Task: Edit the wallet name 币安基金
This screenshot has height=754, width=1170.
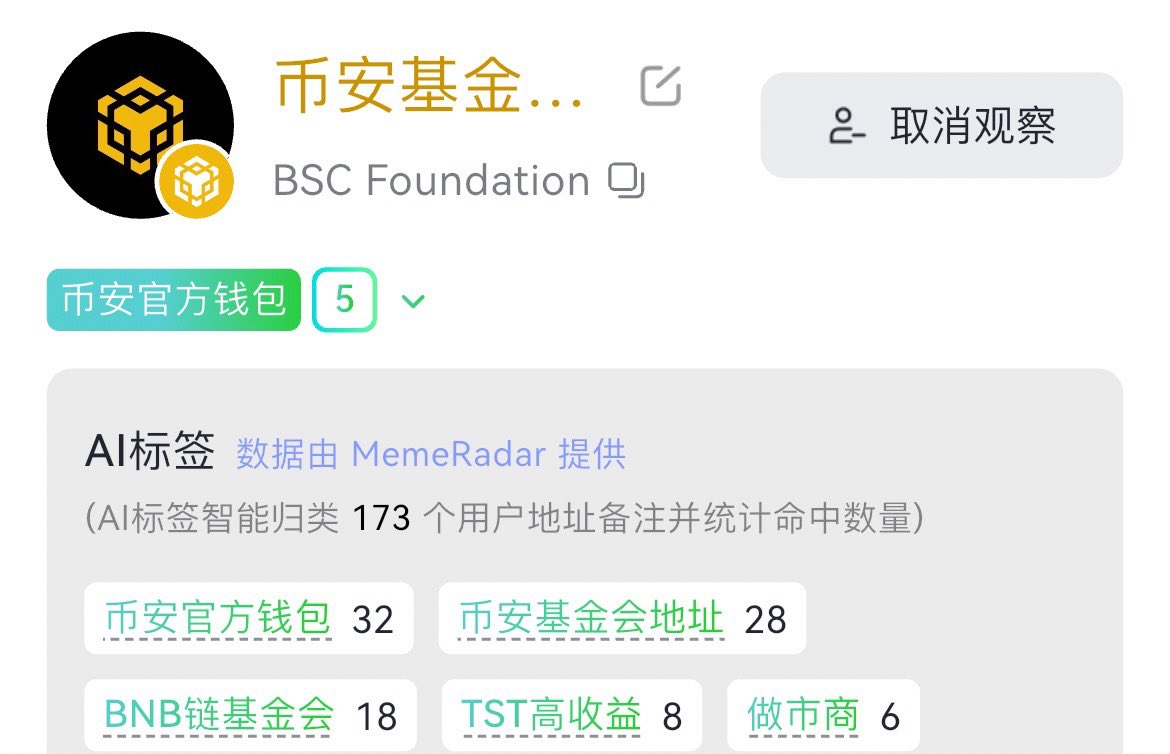Action: pos(660,86)
